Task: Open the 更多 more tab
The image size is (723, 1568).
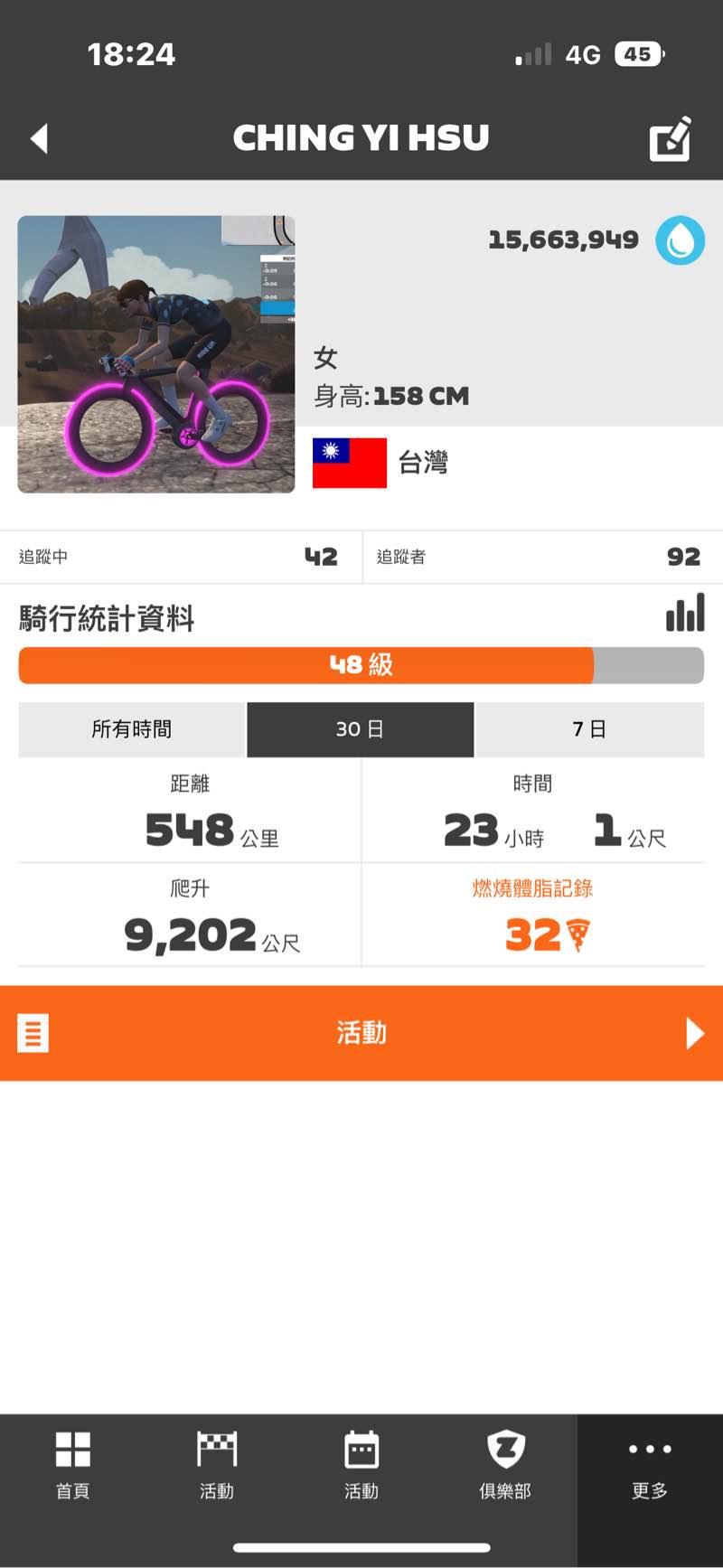Action: click(649, 1465)
